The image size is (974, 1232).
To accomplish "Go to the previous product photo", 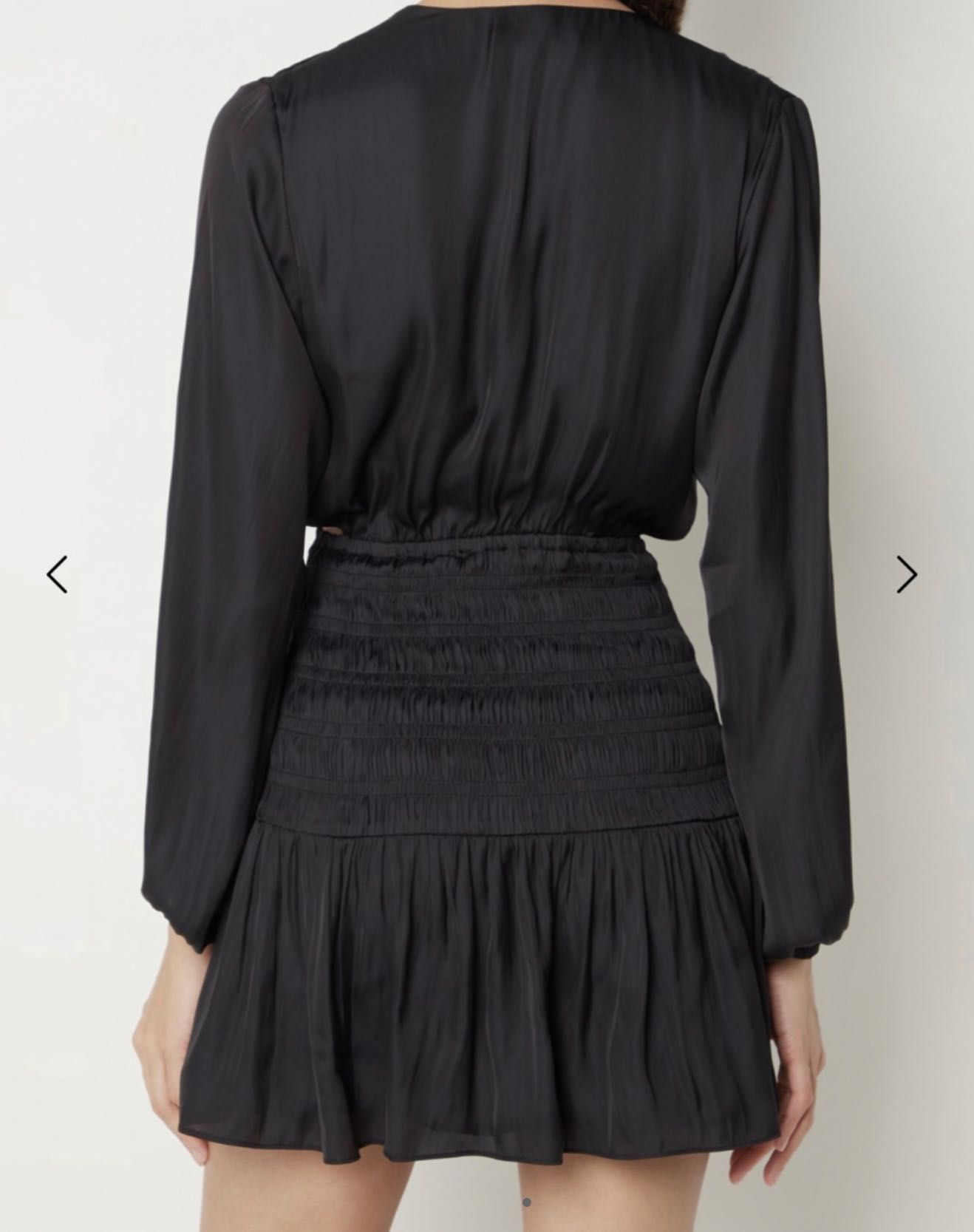I will click(x=58, y=574).
